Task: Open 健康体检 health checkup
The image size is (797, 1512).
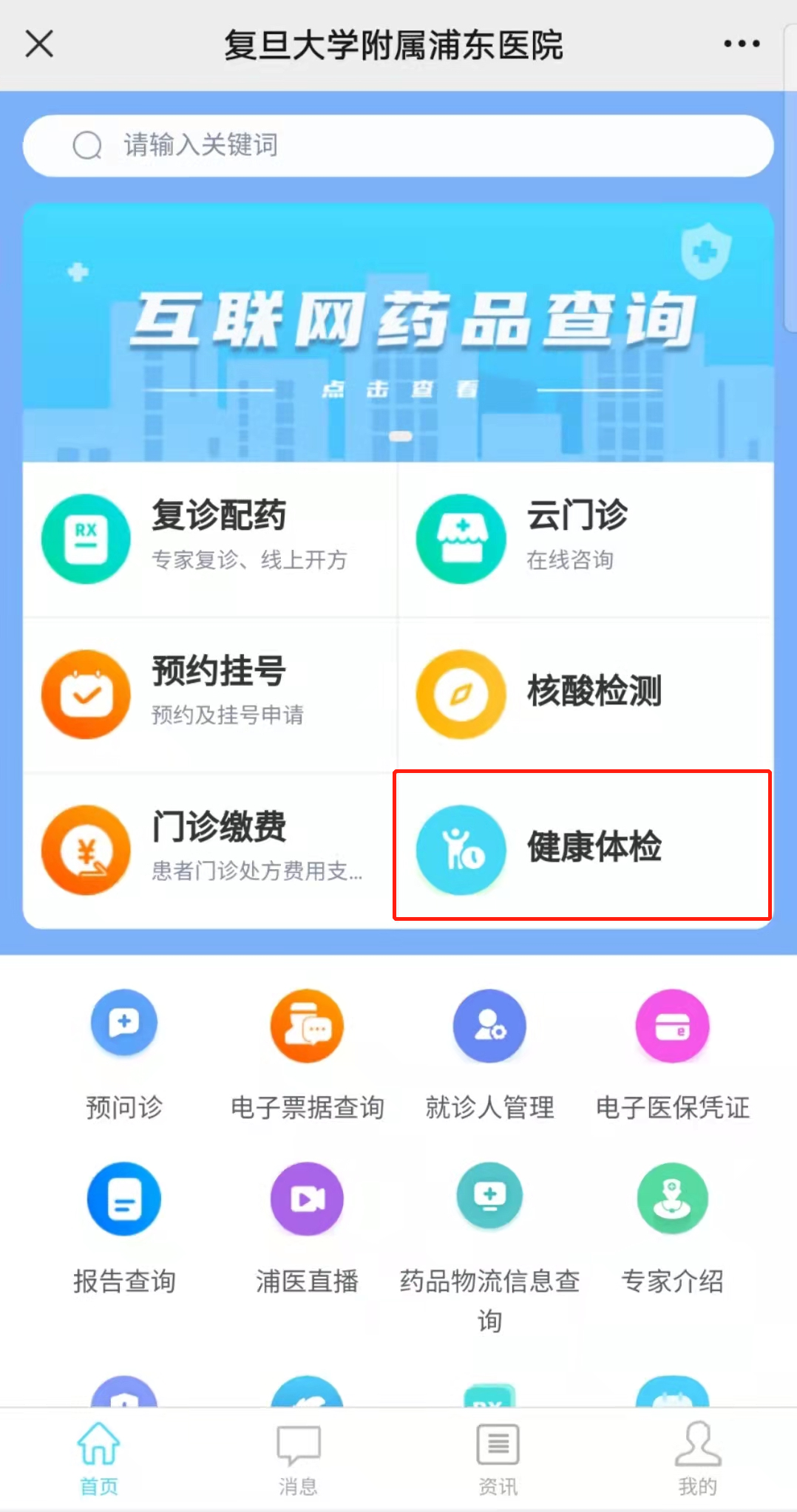Action: pyautogui.click(x=583, y=846)
